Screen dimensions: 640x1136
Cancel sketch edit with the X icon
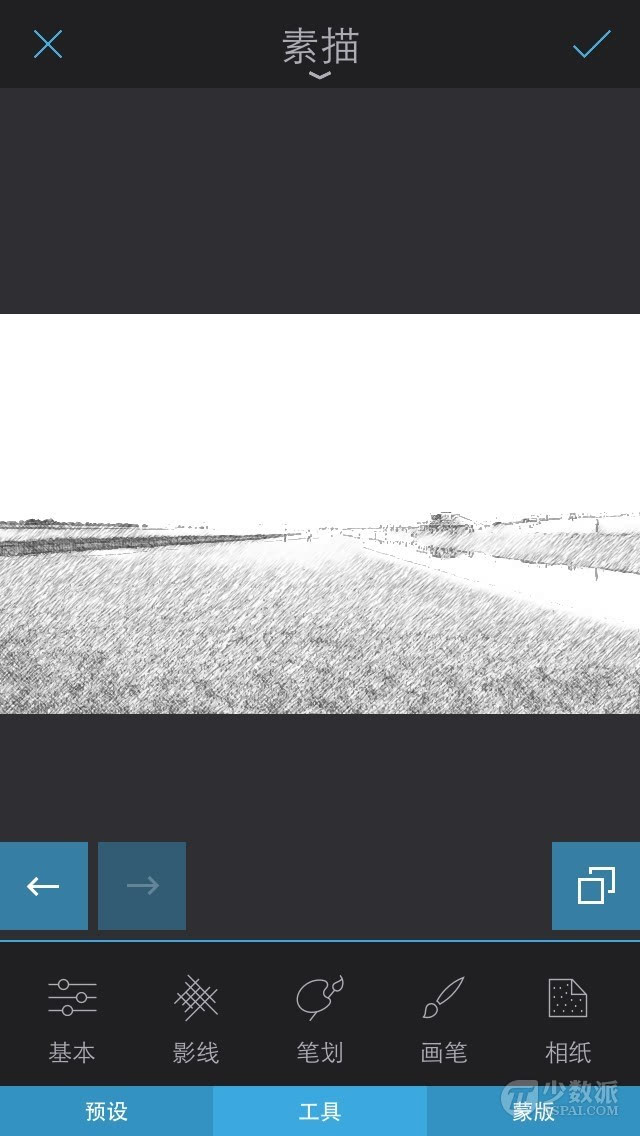(48, 44)
